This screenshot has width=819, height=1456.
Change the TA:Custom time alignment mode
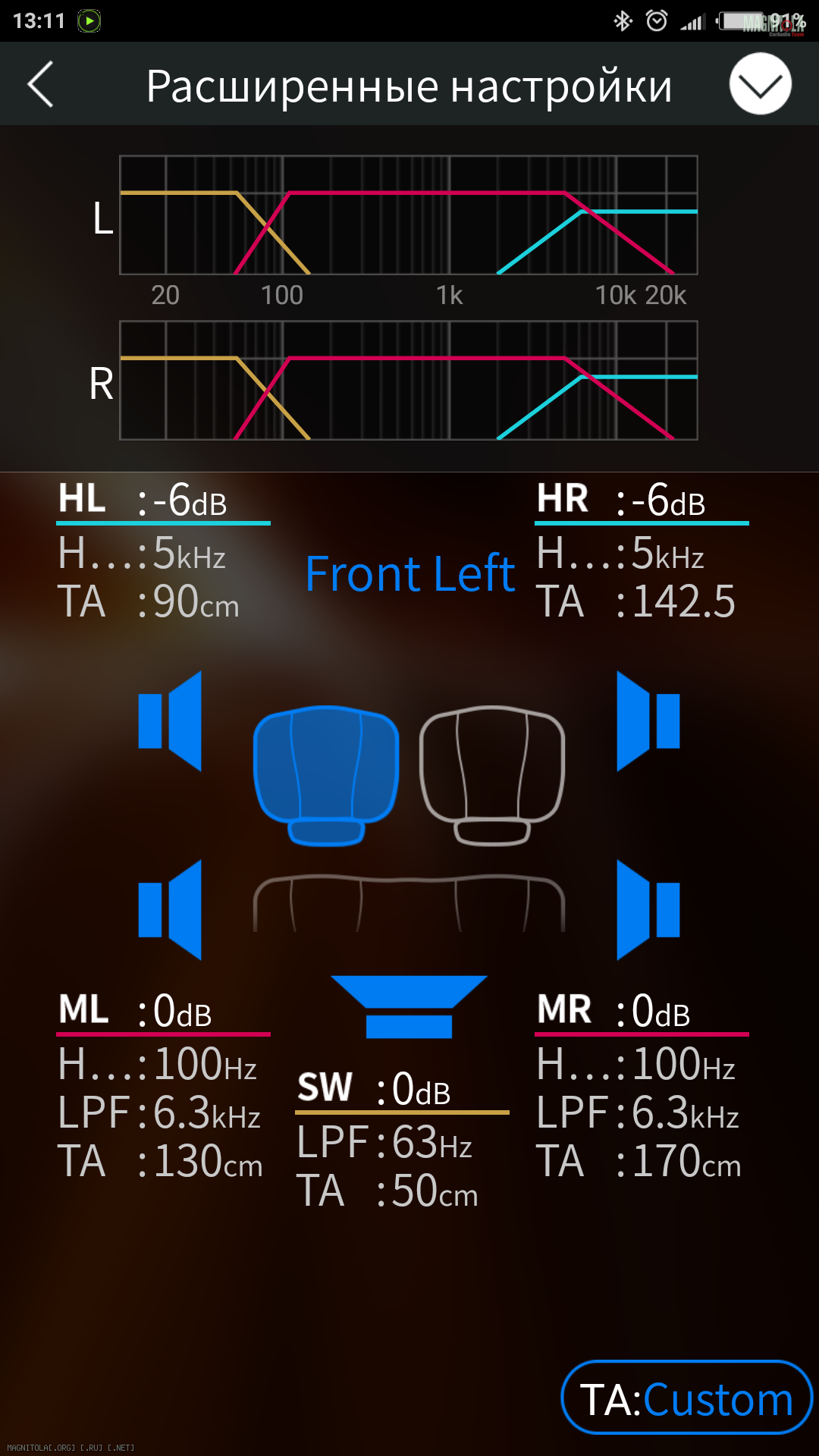(x=686, y=1398)
